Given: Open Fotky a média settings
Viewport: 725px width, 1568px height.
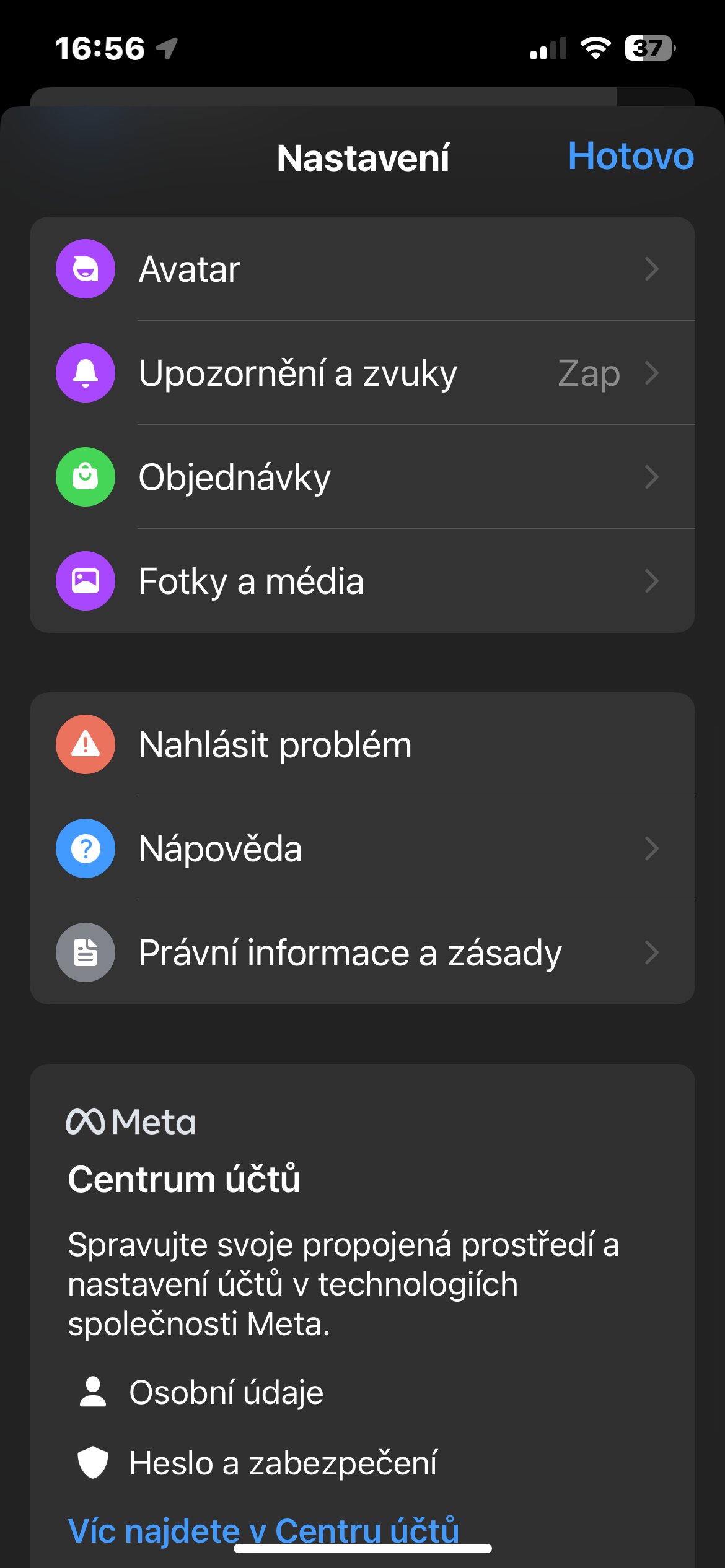Looking at the screenshot, I should click(x=362, y=581).
